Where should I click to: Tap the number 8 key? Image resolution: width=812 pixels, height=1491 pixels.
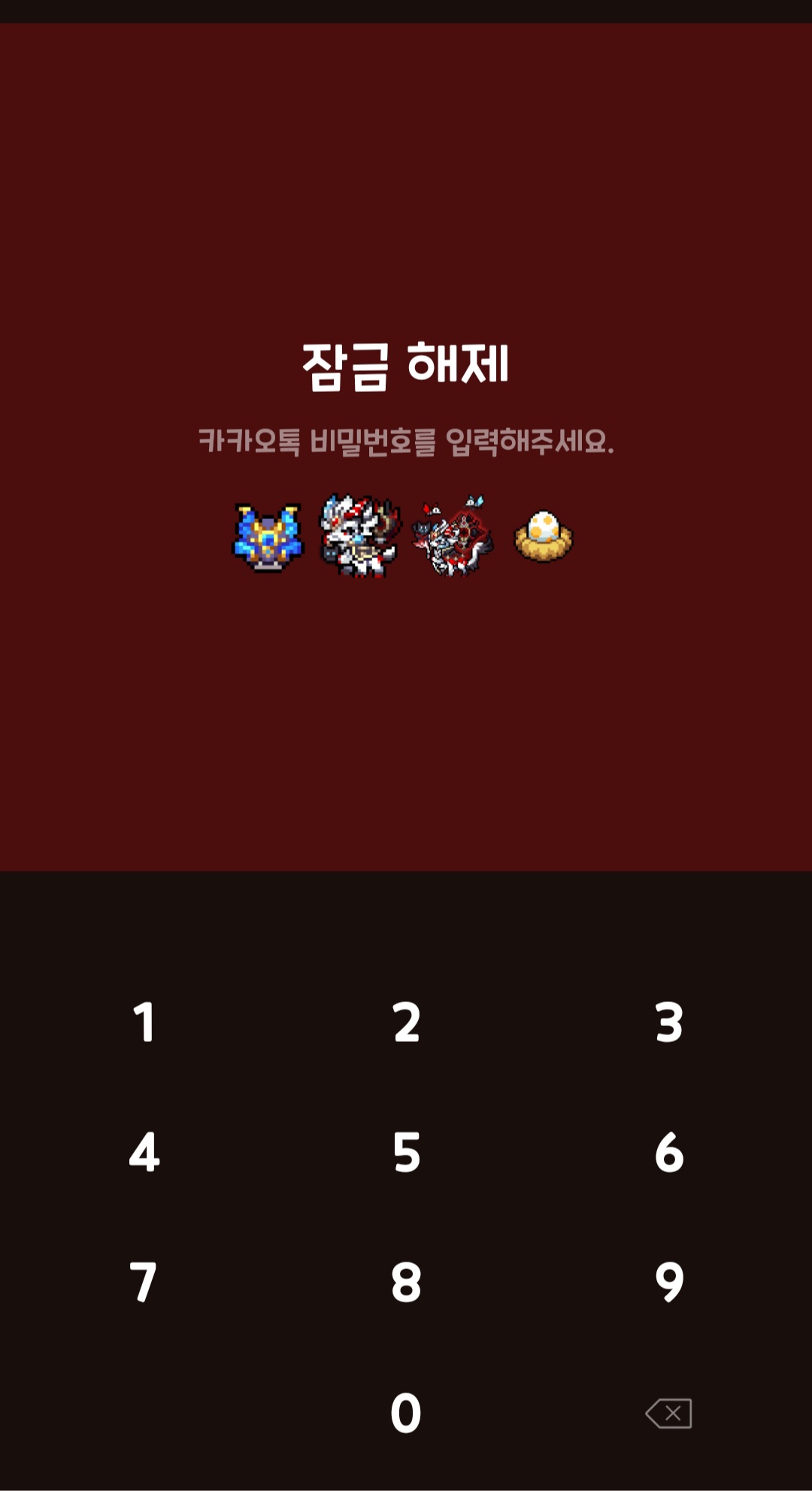tap(406, 1283)
